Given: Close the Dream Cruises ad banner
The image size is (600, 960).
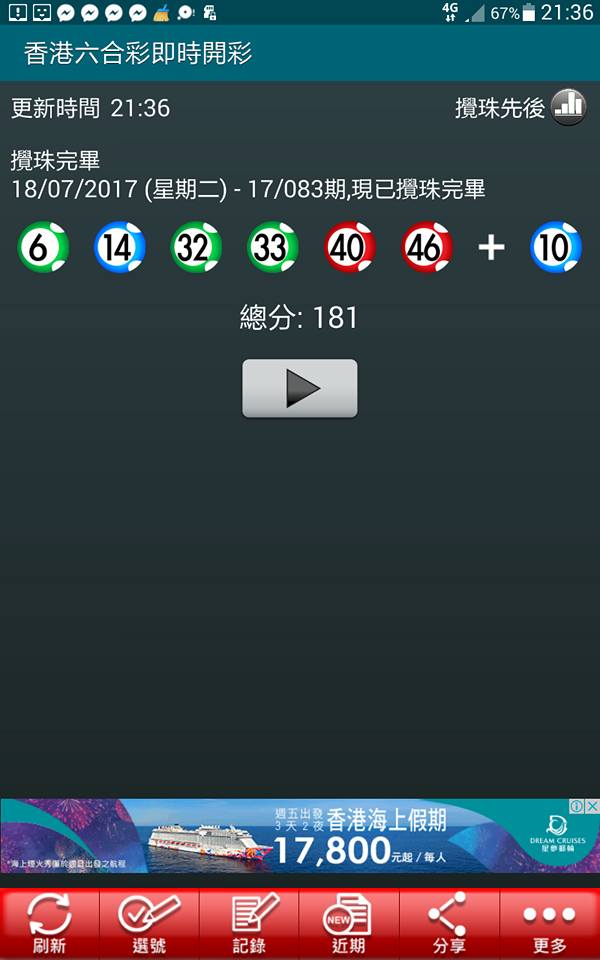Looking at the screenshot, I should point(592,806).
